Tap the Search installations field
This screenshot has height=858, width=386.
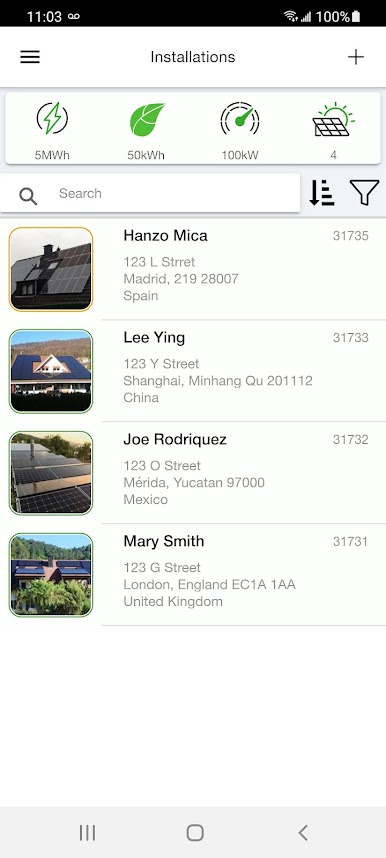click(150, 193)
